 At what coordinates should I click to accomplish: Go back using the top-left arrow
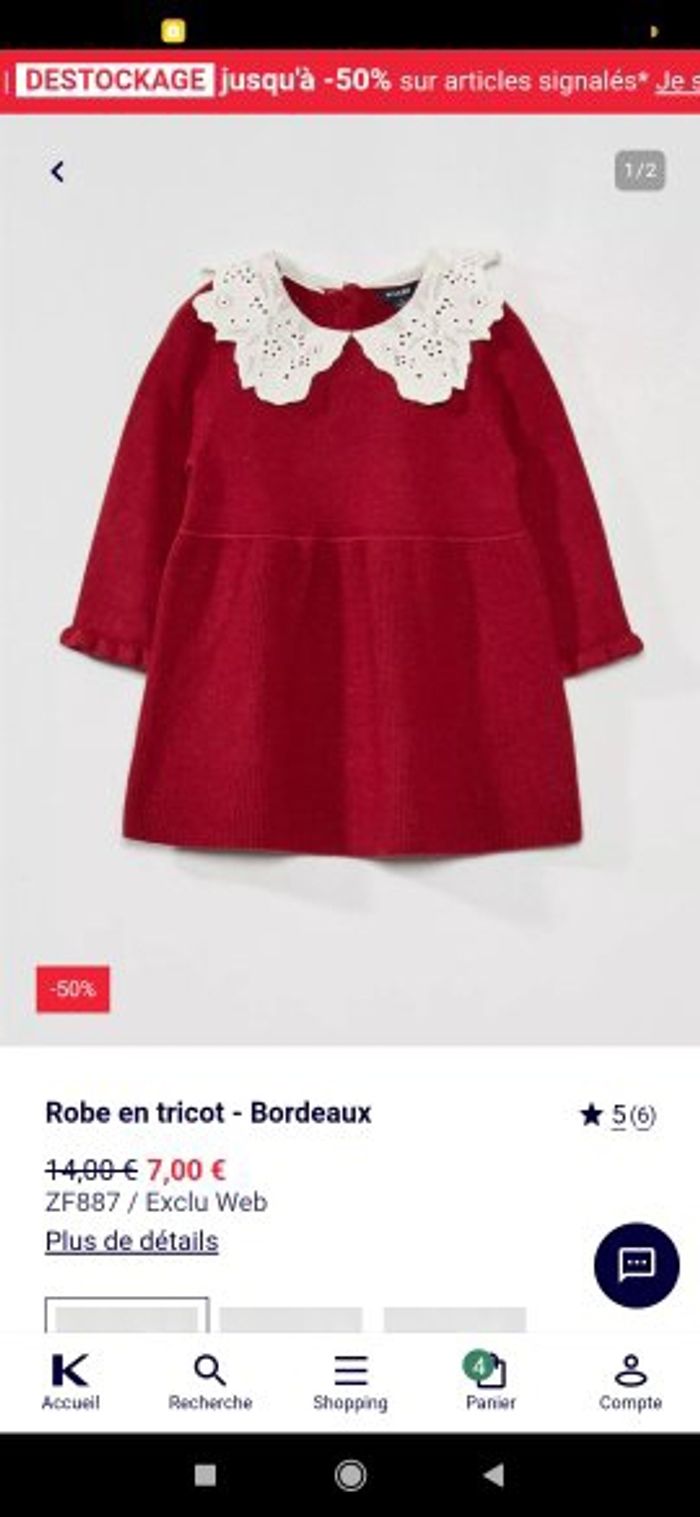[57, 172]
